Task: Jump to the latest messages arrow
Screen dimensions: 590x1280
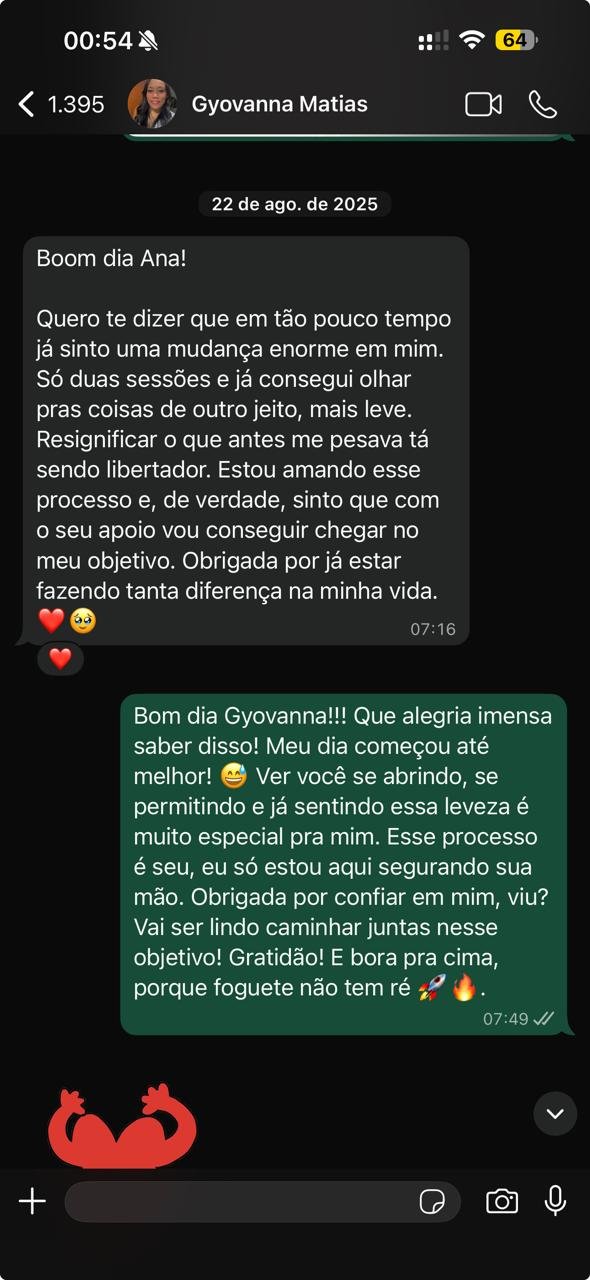Action: [x=555, y=1113]
